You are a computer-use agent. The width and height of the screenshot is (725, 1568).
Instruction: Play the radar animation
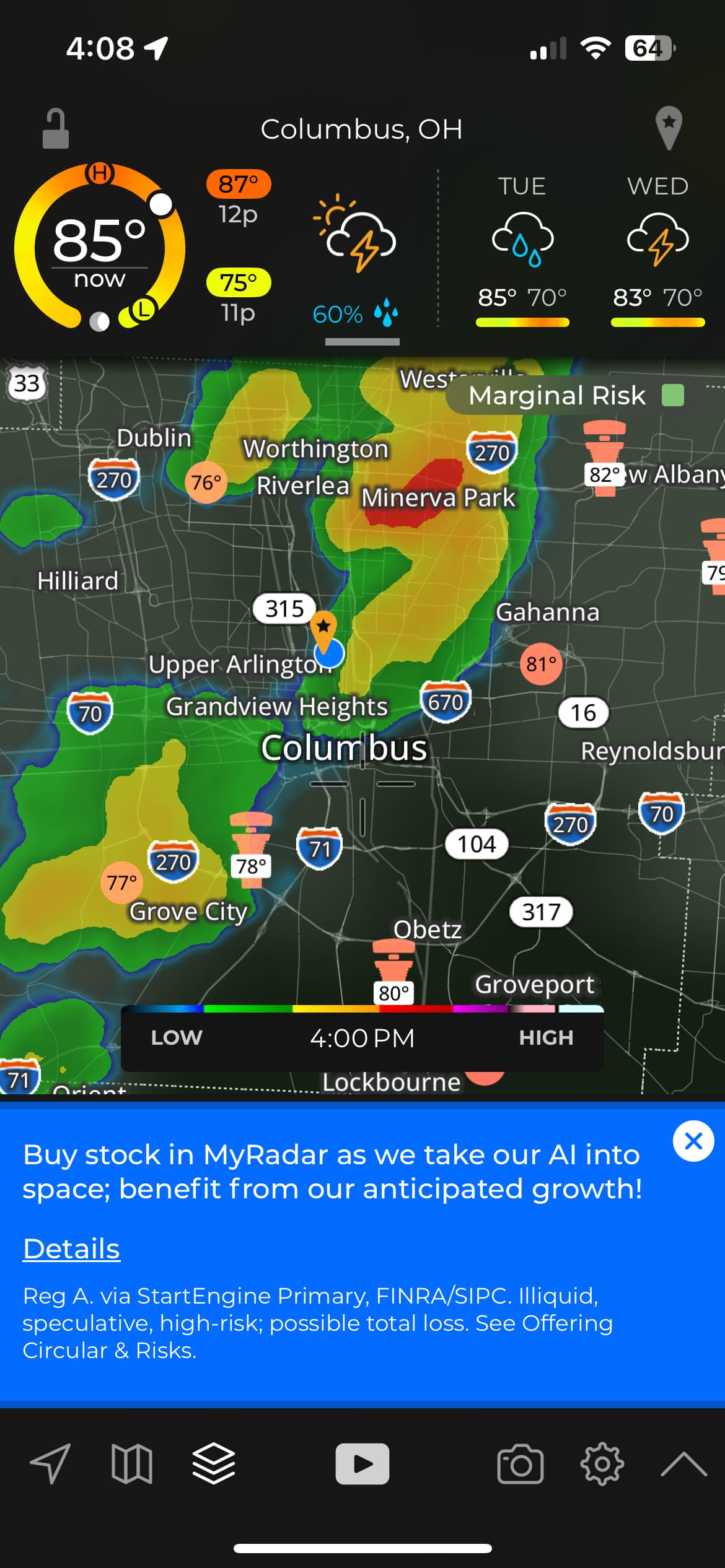[x=362, y=1464]
